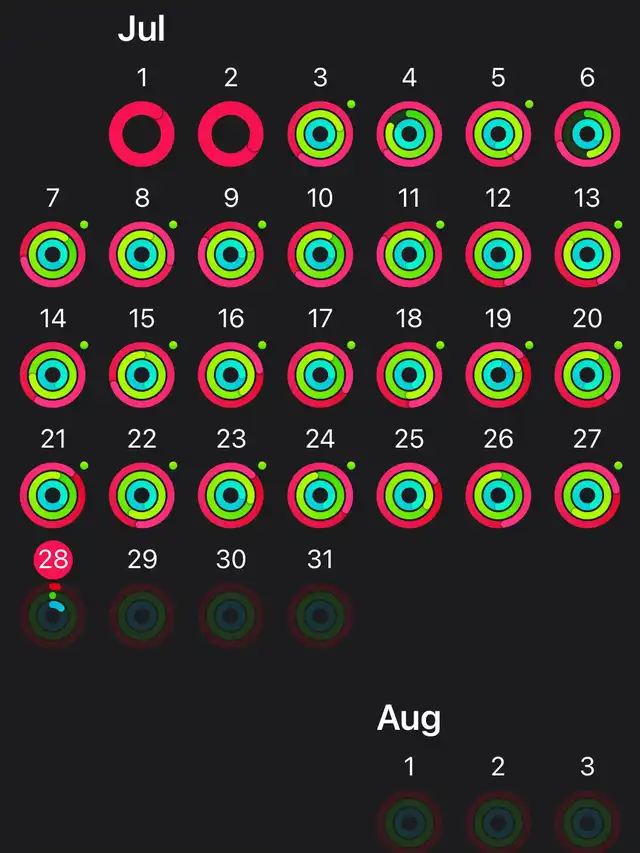This screenshot has width=640, height=853.
Task: Show activity for July 7
Action: click(53, 254)
